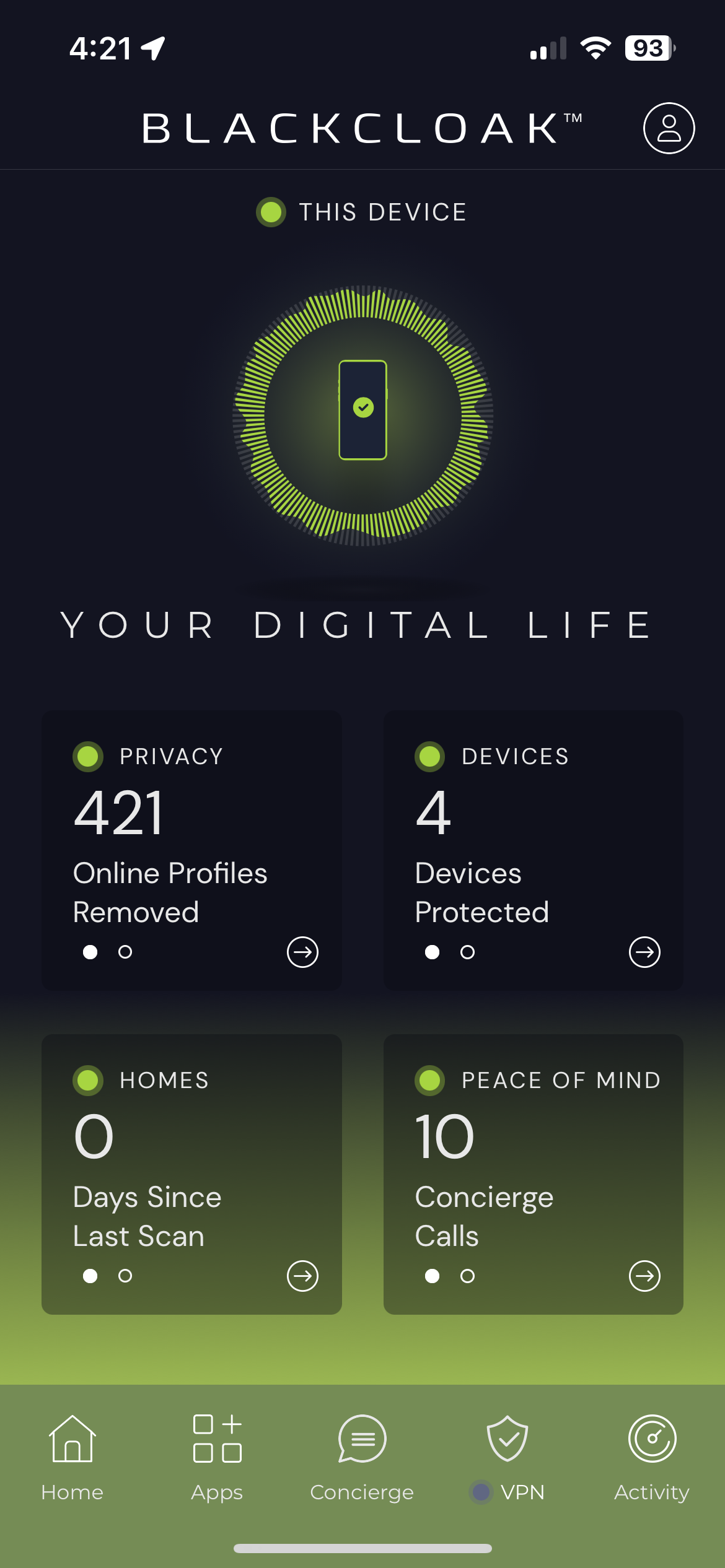This screenshot has height=1568, width=725.
Task: Select second page dot on Peace of Mind
Action: point(468,1276)
